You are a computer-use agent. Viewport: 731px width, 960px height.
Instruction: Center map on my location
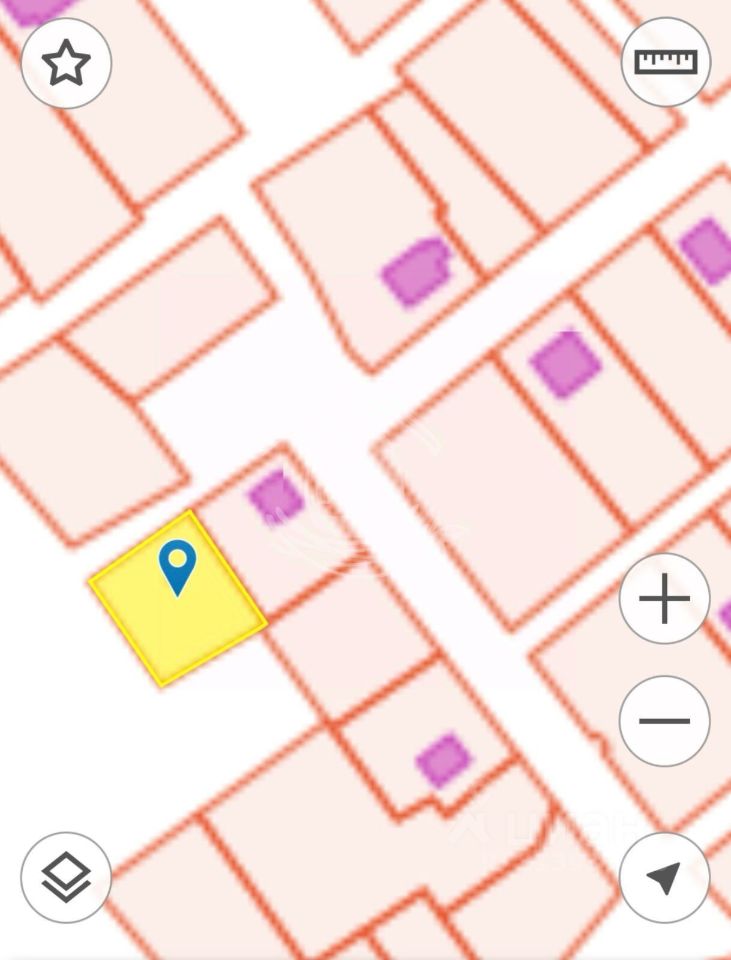click(x=665, y=877)
